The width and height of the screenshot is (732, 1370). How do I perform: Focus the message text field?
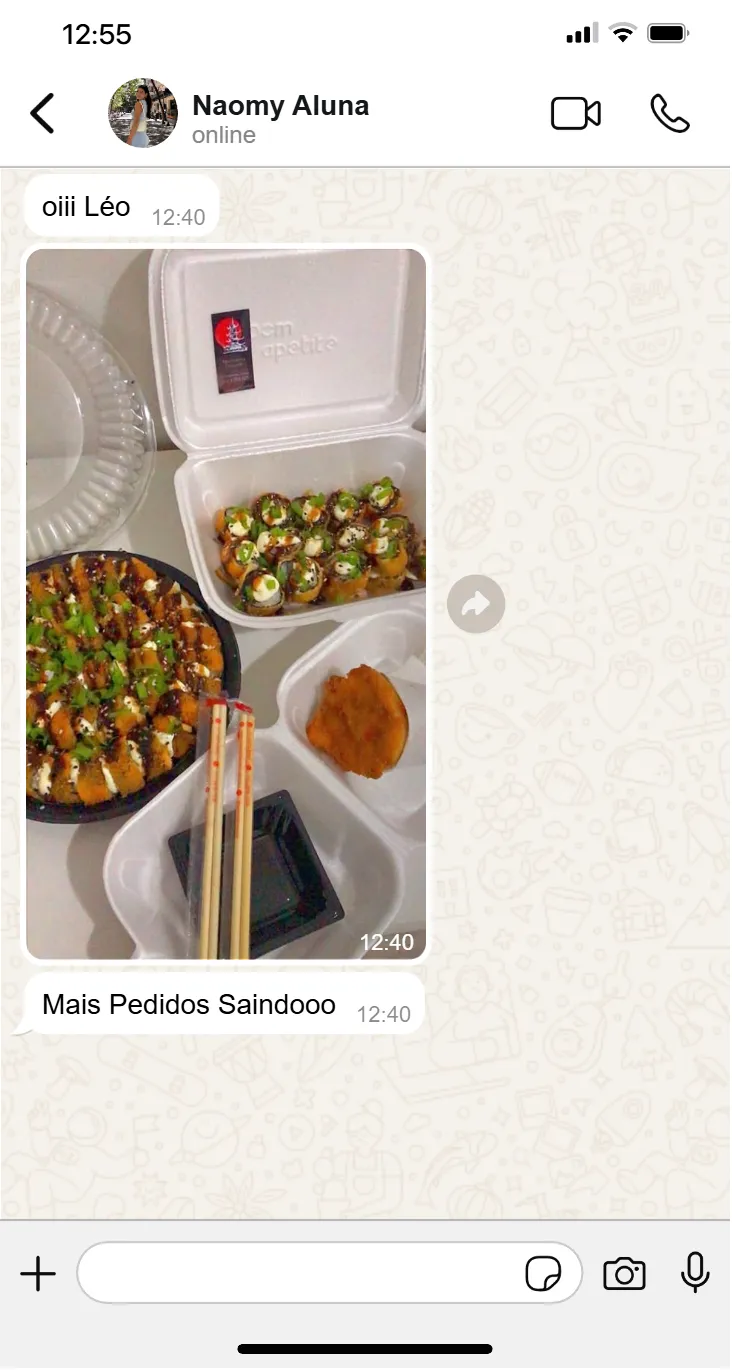[x=300, y=1274]
